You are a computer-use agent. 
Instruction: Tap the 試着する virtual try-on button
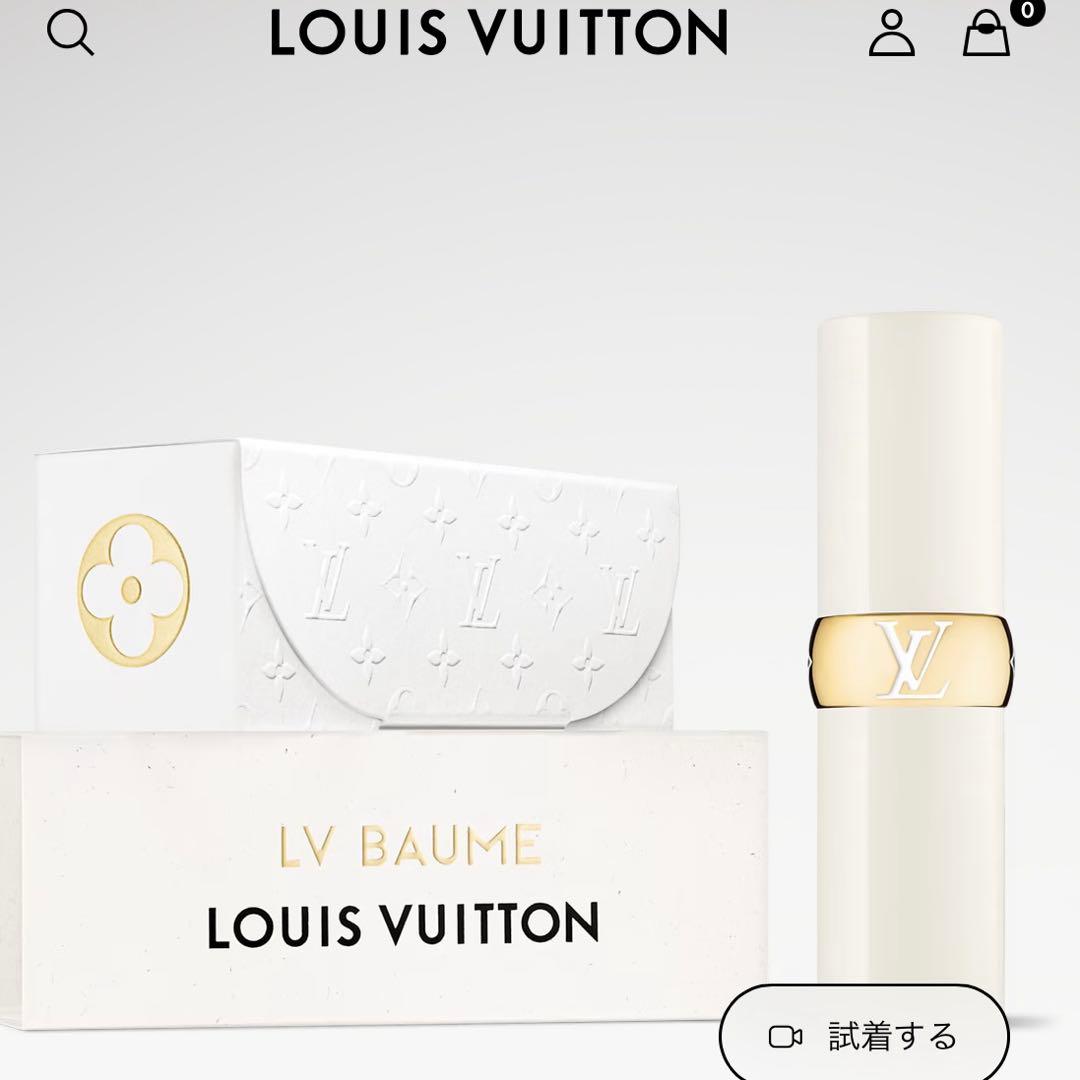[864, 1036]
